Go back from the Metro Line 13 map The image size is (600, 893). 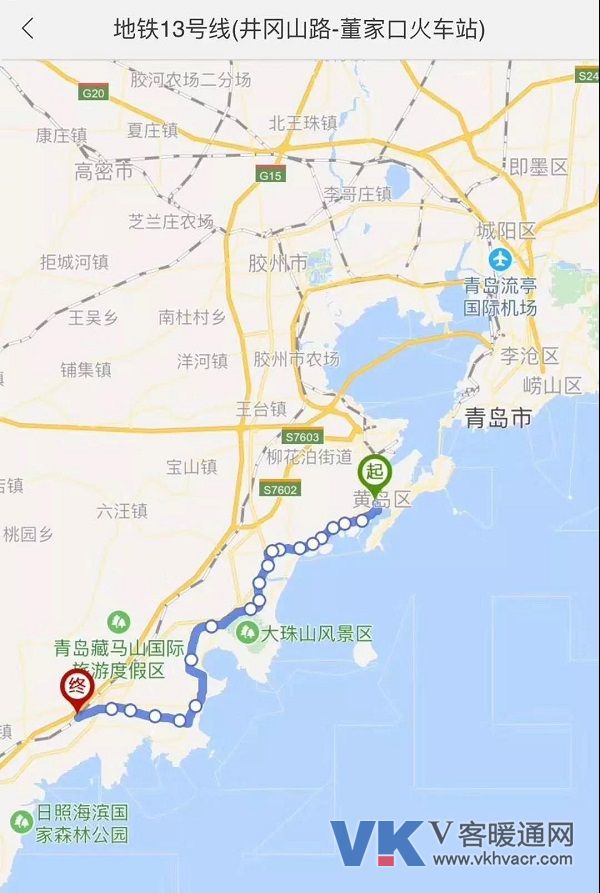(27, 29)
